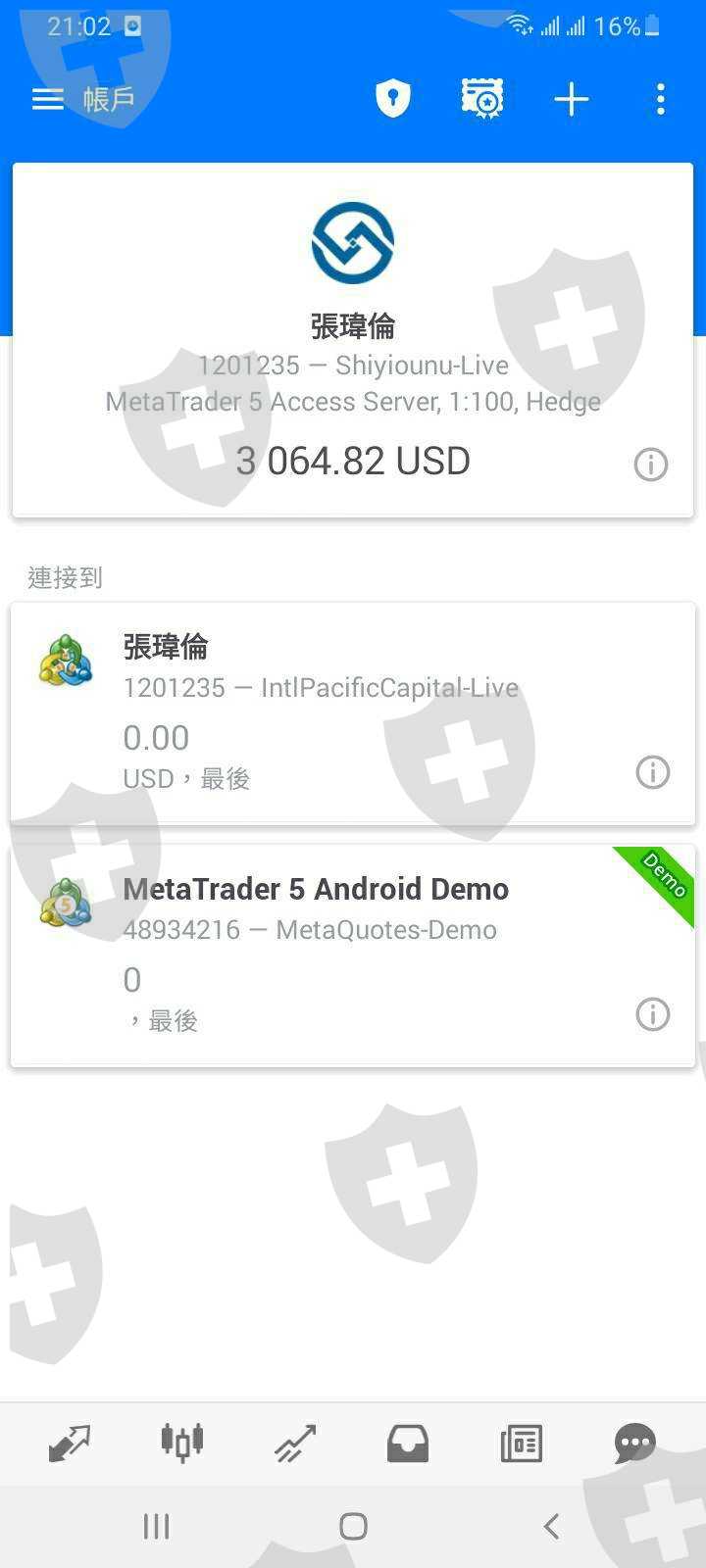
Task: Open the hamburger drawer menu
Action: click(47, 99)
